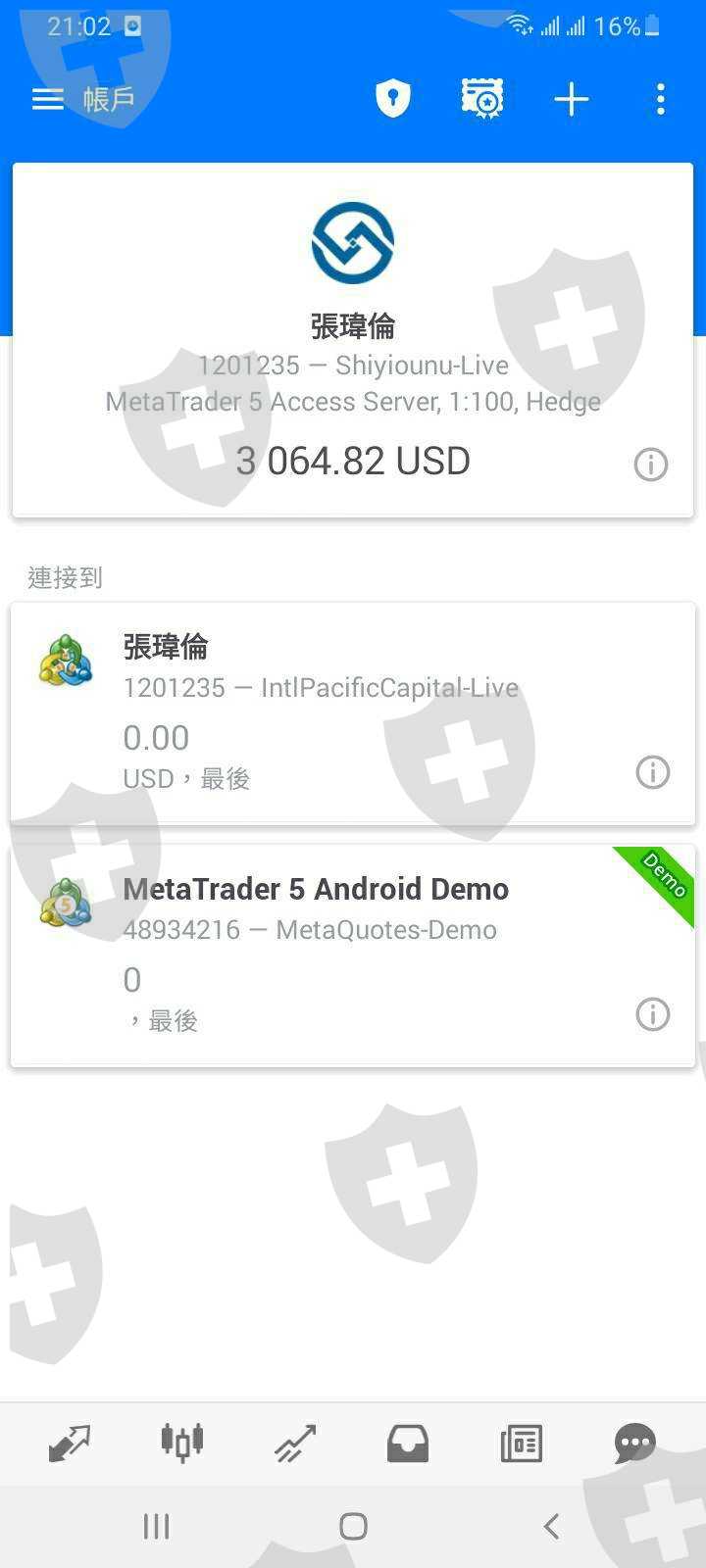
Task: Open the hamburger drawer menu
Action: click(47, 99)
